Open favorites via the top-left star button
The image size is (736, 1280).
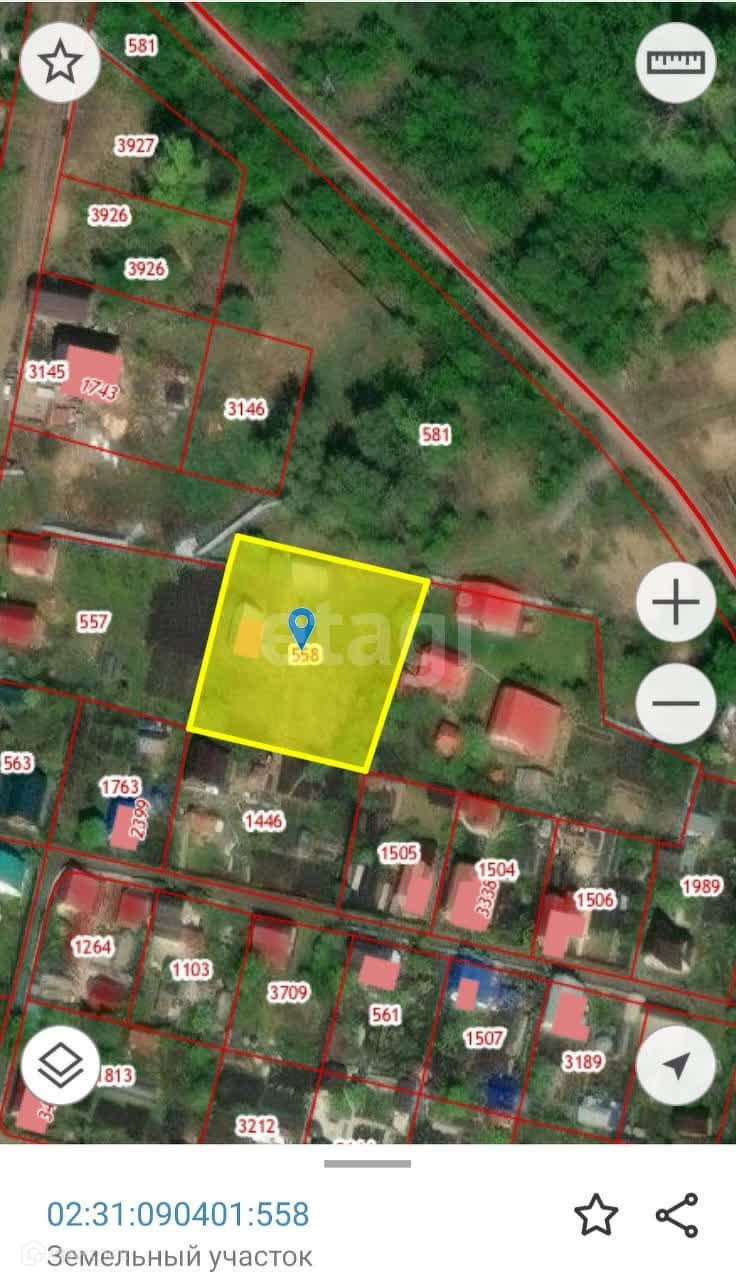[60, 62]
